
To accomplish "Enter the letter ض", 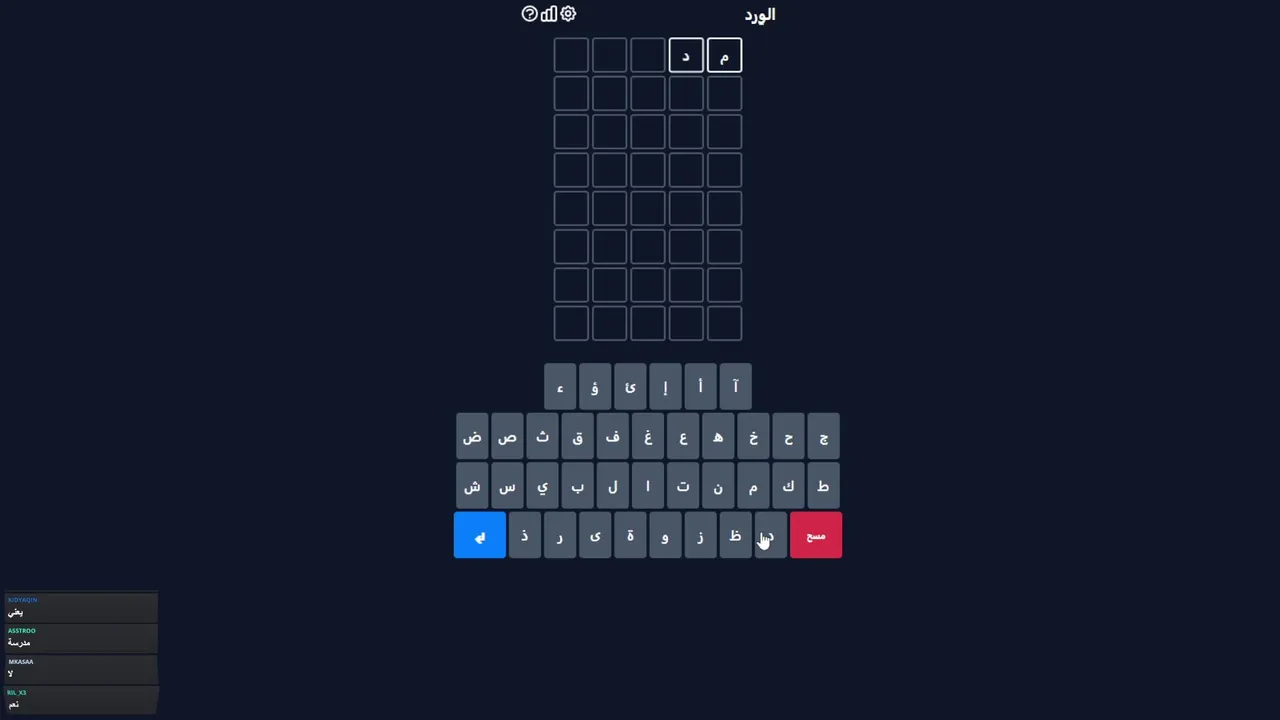I will (x=472, y=437).
